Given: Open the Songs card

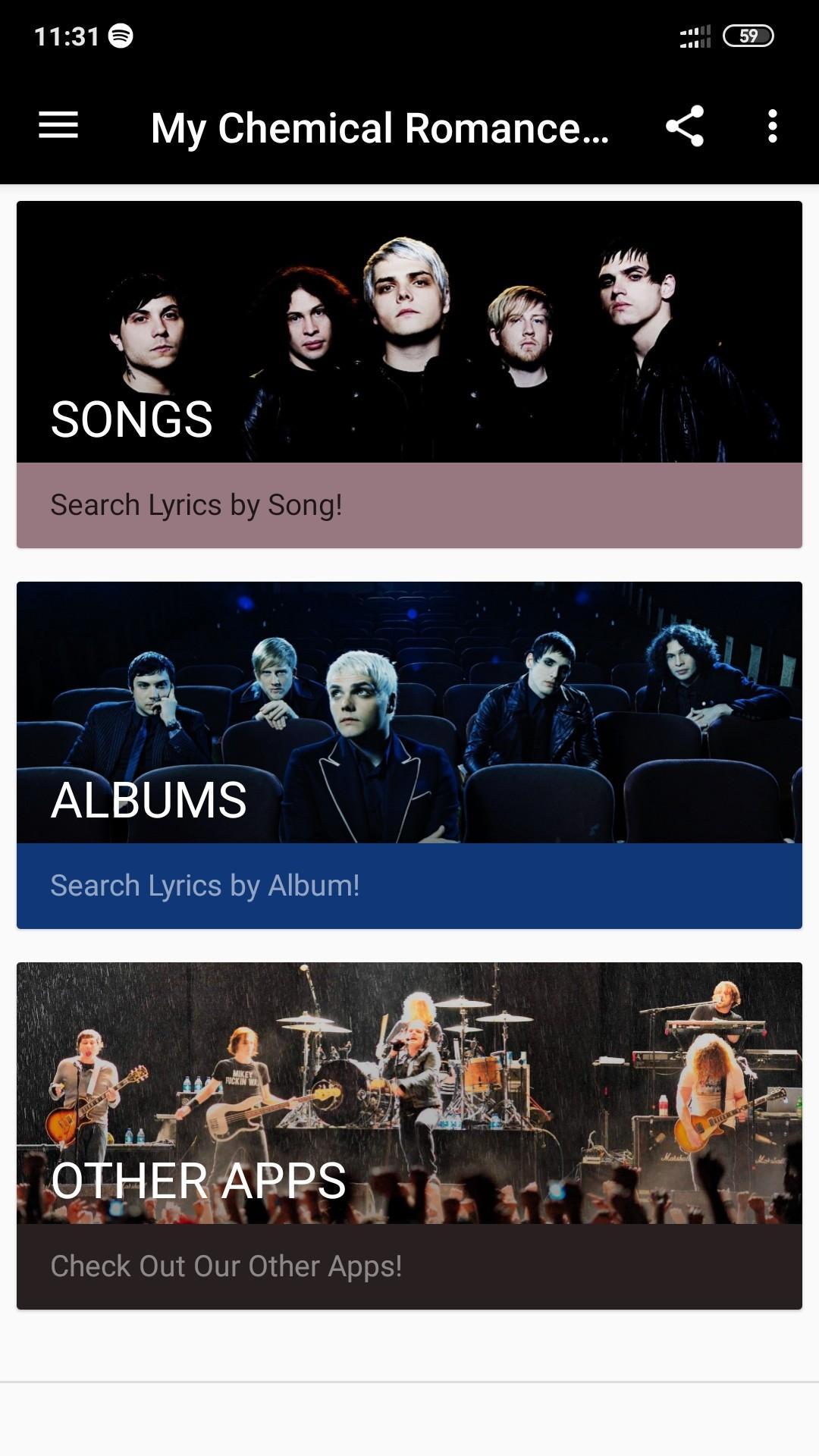Looking at the screenshot, I should click(409, 374).
